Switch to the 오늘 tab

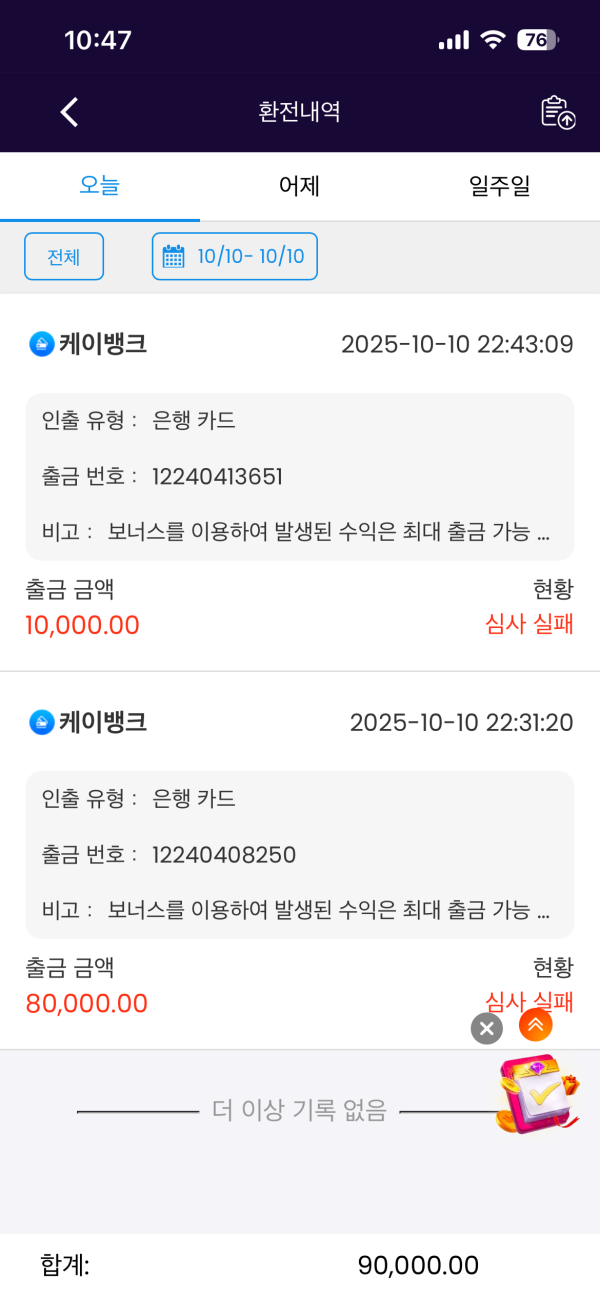point(100,186)
